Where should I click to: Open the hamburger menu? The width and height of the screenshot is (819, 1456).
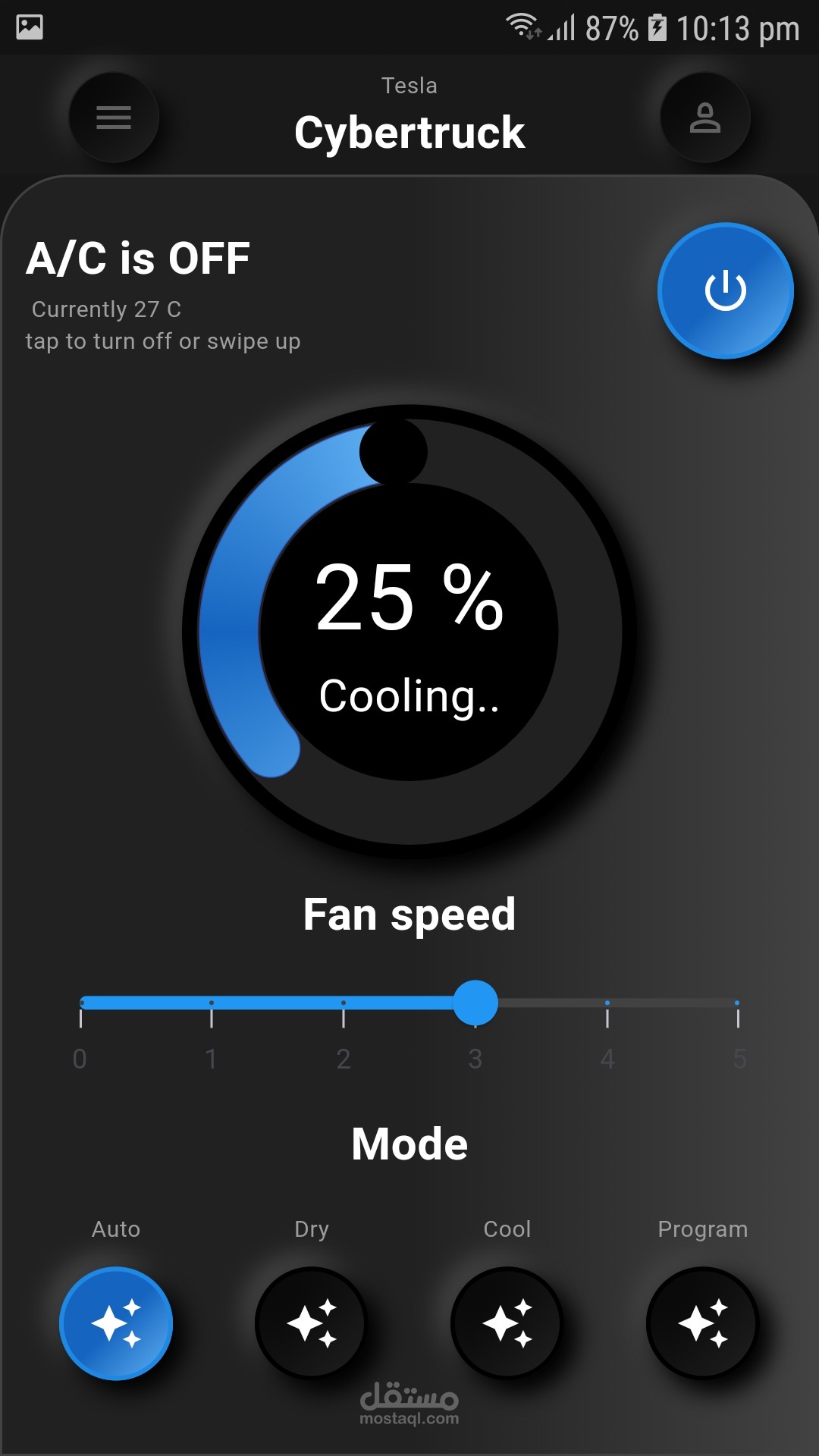pyautogui.click(x=114, y=118)
